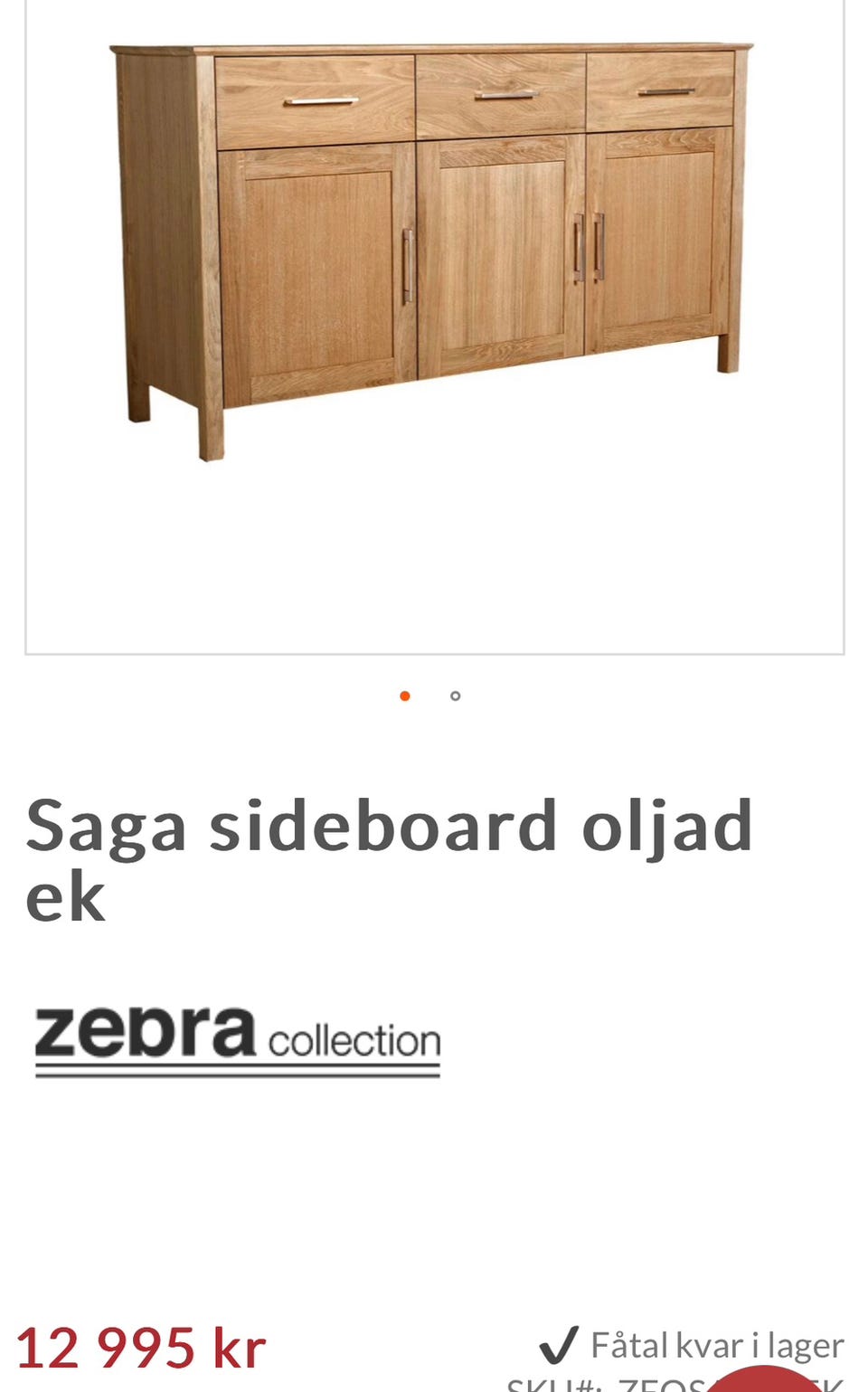Switch to the second image via carousel indicator
Viewport: 868px width, 1392px height.
click(x=457, y=696)
